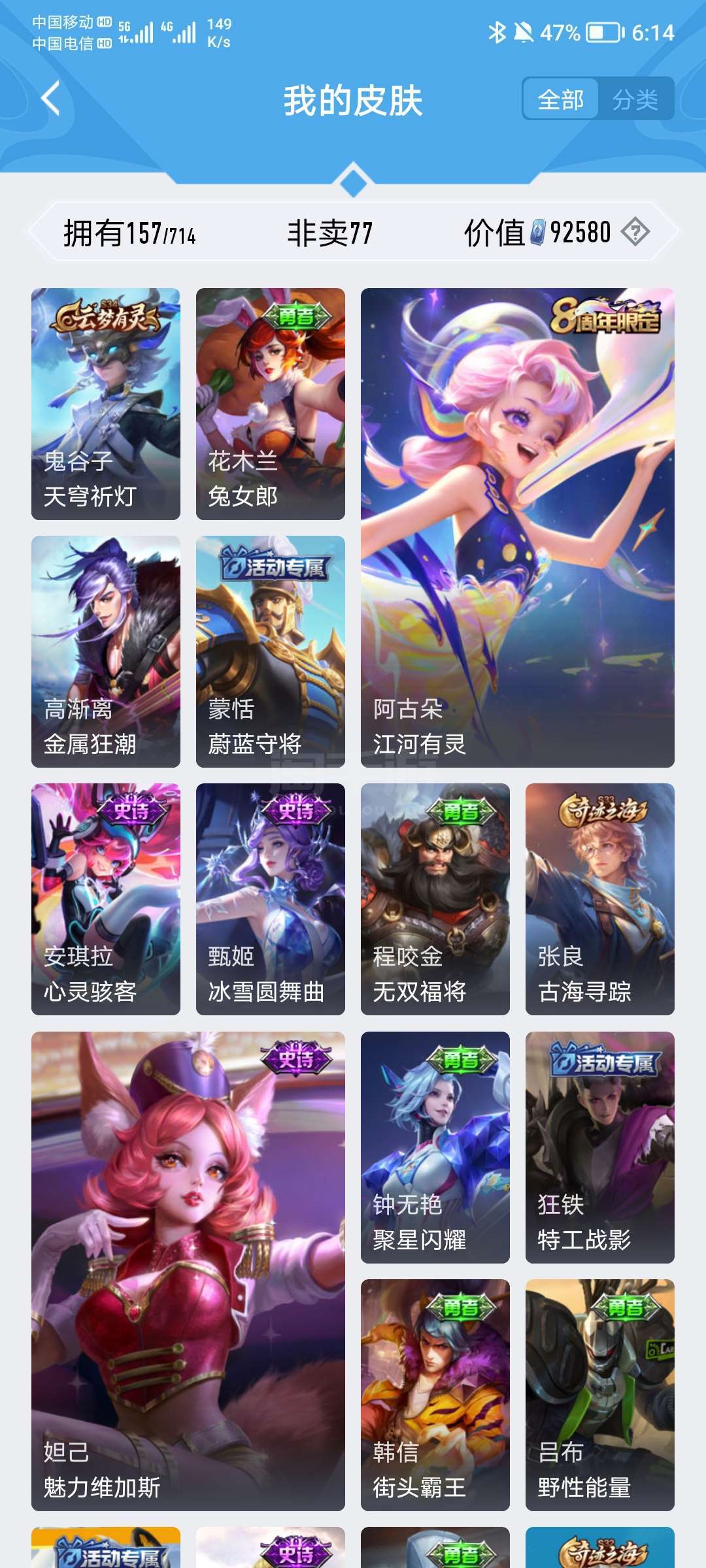Image resolution: width=706 pixels, height=1568 pixels.
Task: Open 甄姬 冰雪圆舞曲 skin
Action: pyautogui.click(x=271, y=899)
